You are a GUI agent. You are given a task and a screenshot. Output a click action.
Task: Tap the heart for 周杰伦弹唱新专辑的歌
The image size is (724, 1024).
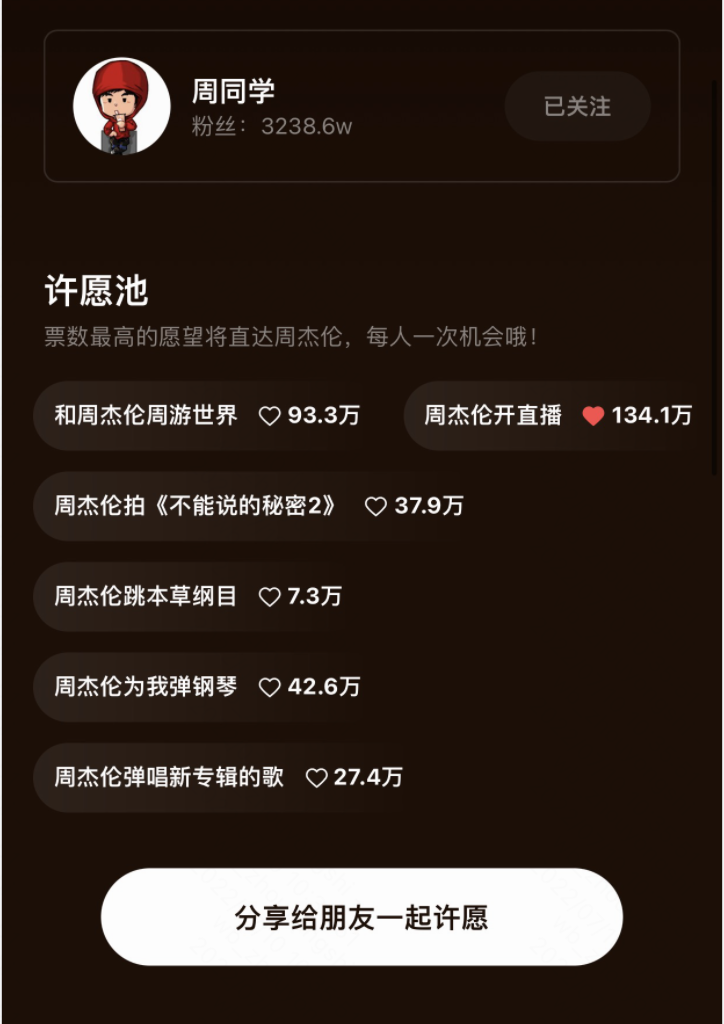(x=318, y=777)
